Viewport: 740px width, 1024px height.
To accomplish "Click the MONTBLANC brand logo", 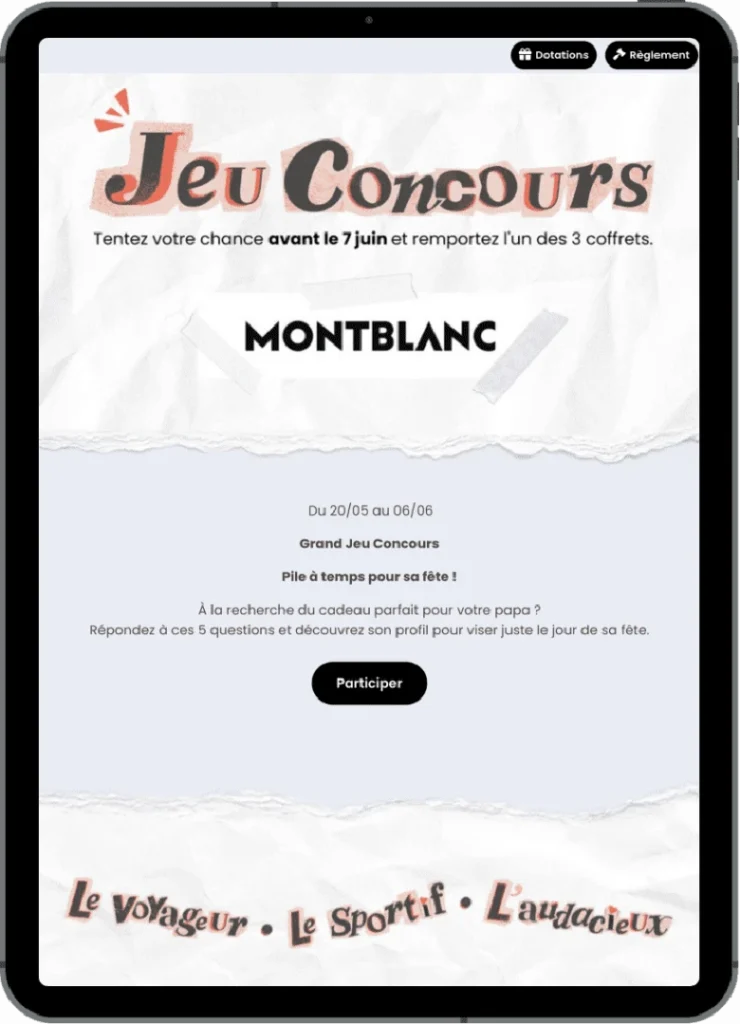I will (370, 337).
